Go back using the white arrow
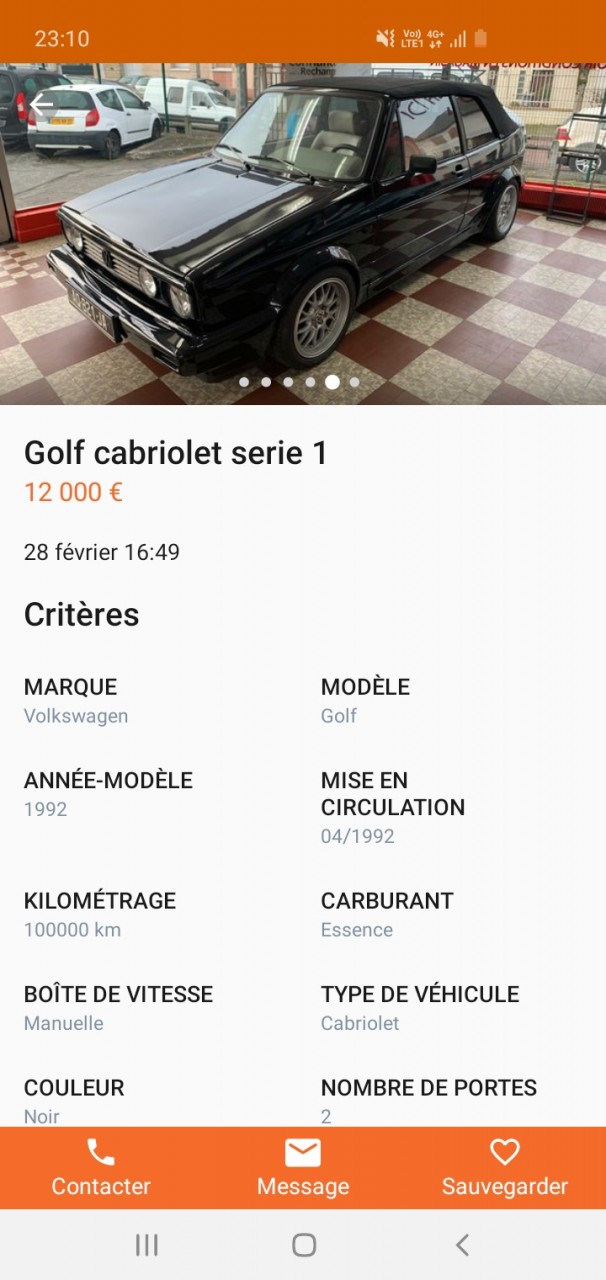The width and height of the screenshot is (606, 1280). point(41,104)
